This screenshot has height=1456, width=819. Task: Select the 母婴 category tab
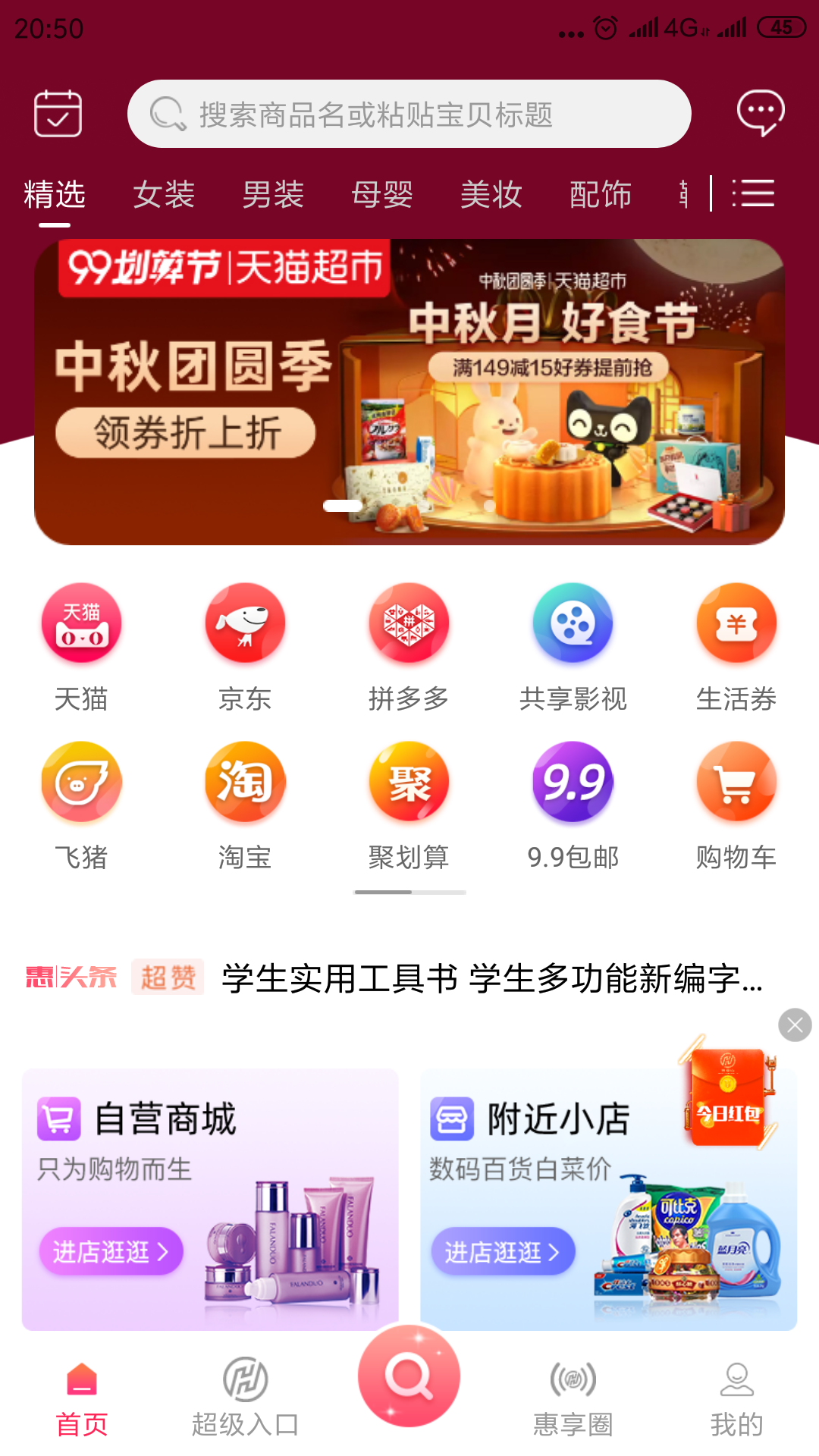click(382, 195)
